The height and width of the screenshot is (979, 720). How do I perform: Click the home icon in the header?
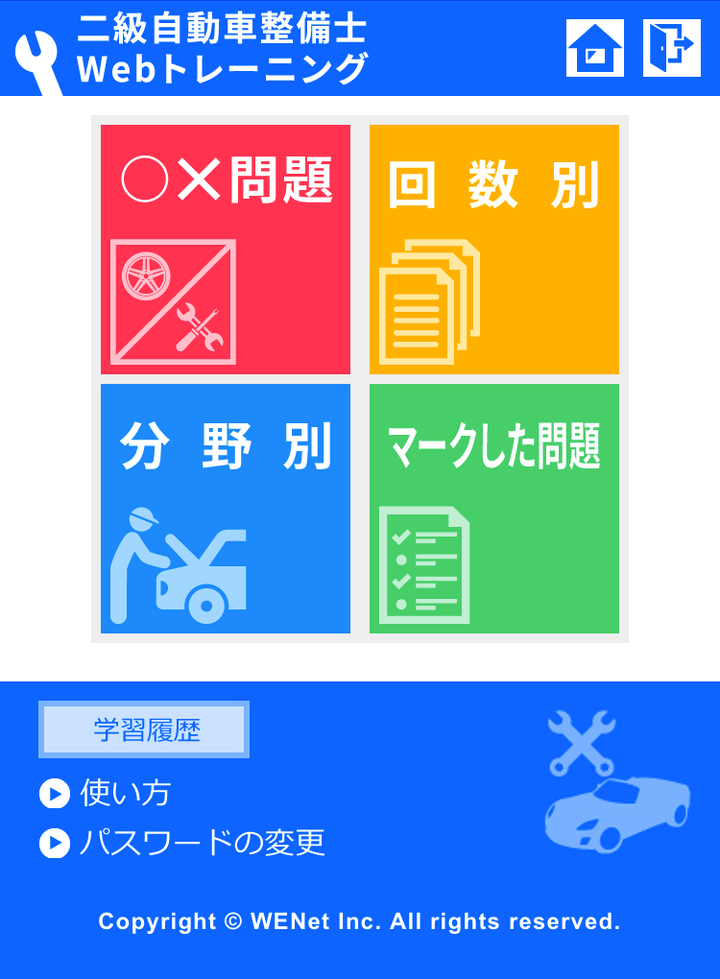tap(595, 49)
